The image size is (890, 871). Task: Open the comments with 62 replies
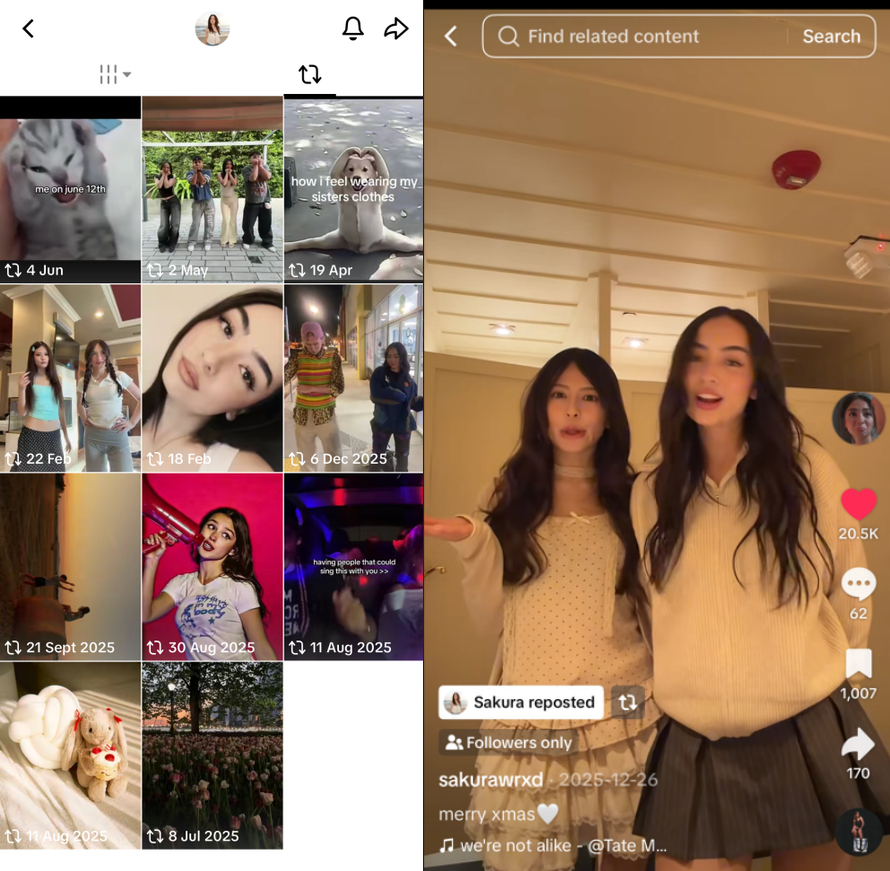(858, 583)
